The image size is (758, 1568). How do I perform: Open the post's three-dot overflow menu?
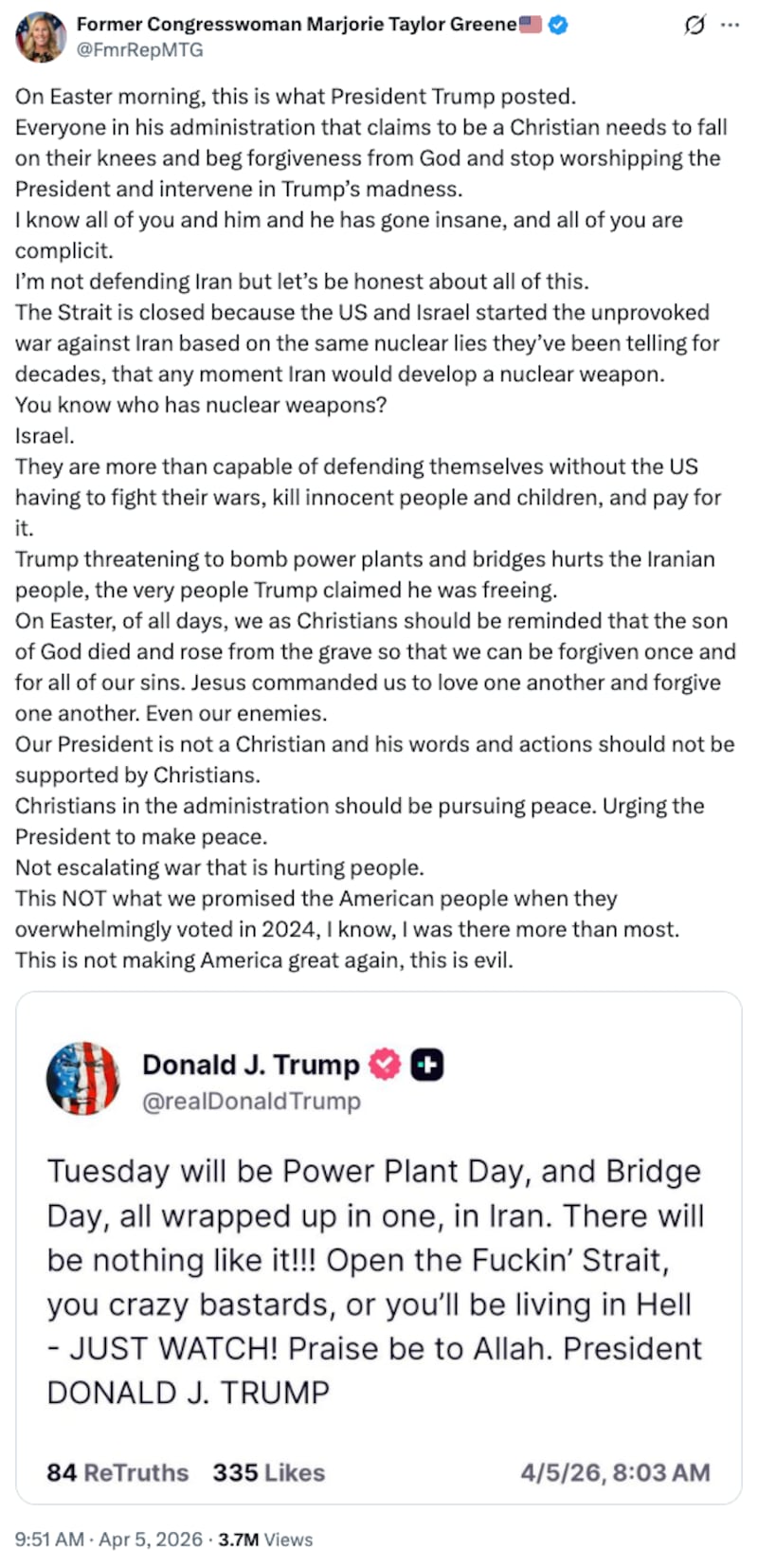[x=730, y=26]
